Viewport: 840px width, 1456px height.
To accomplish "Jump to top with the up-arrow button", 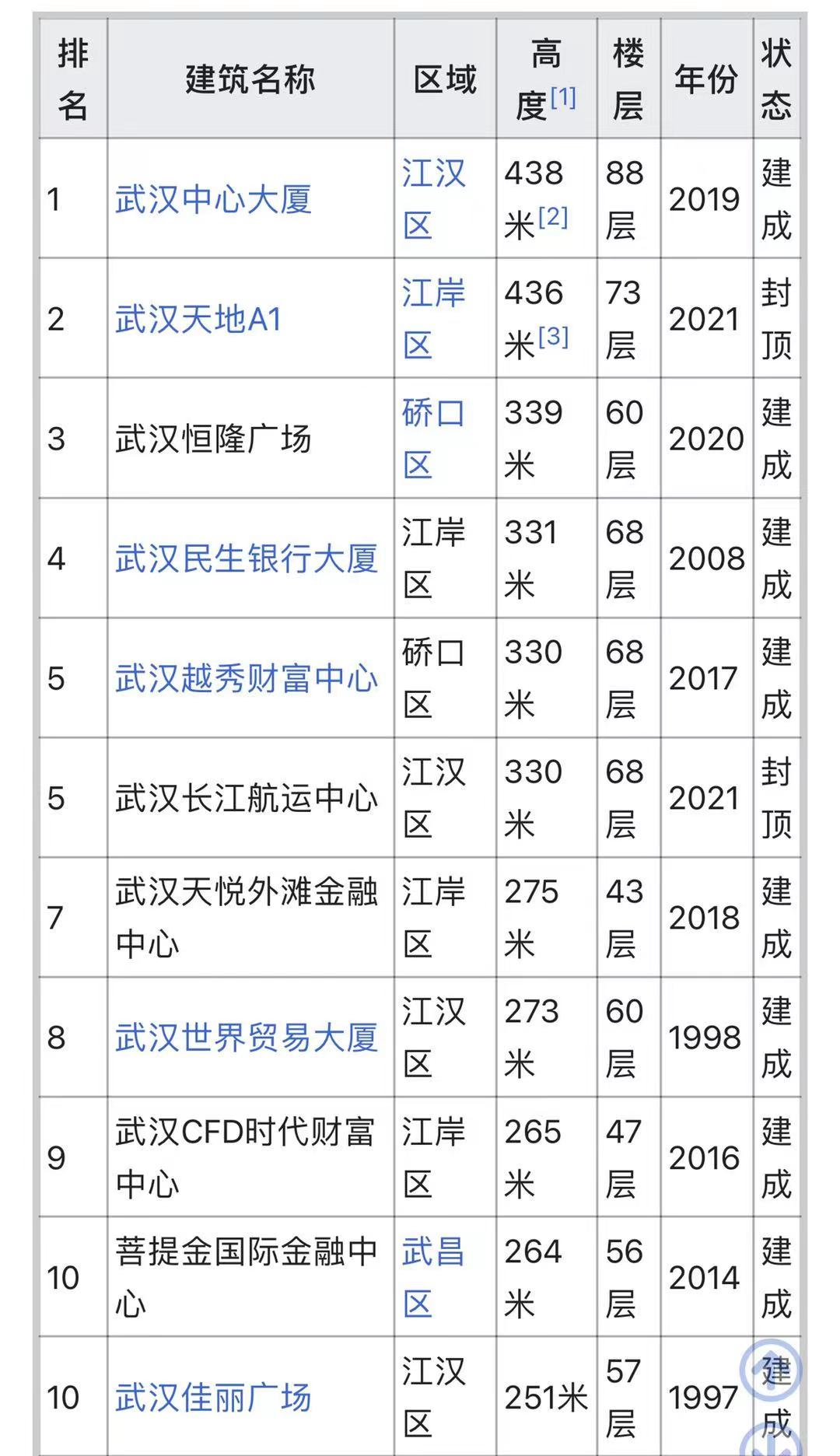I will pos(769,1370).
